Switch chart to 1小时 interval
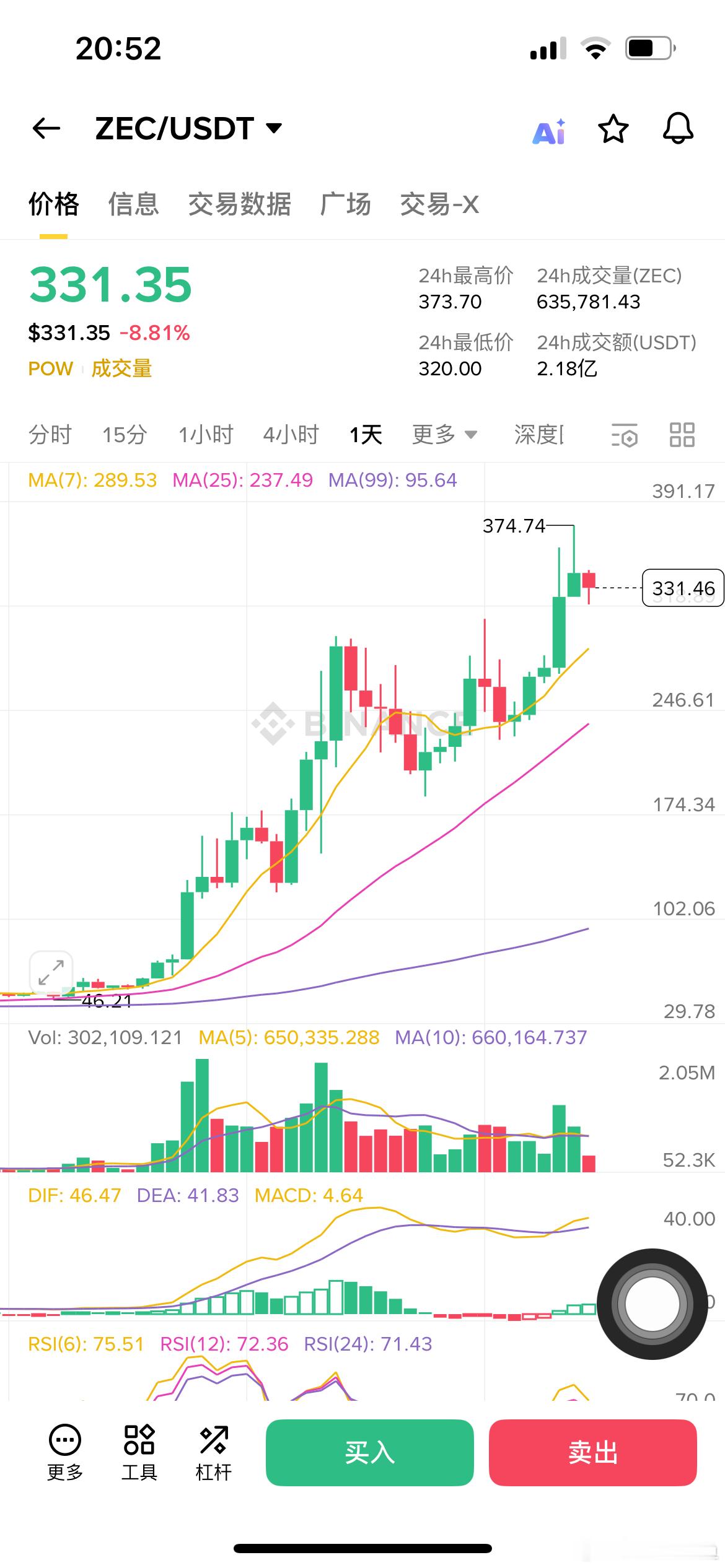Image resolution: width=725 pixels, height=1568 pixels. coord(205,435)
